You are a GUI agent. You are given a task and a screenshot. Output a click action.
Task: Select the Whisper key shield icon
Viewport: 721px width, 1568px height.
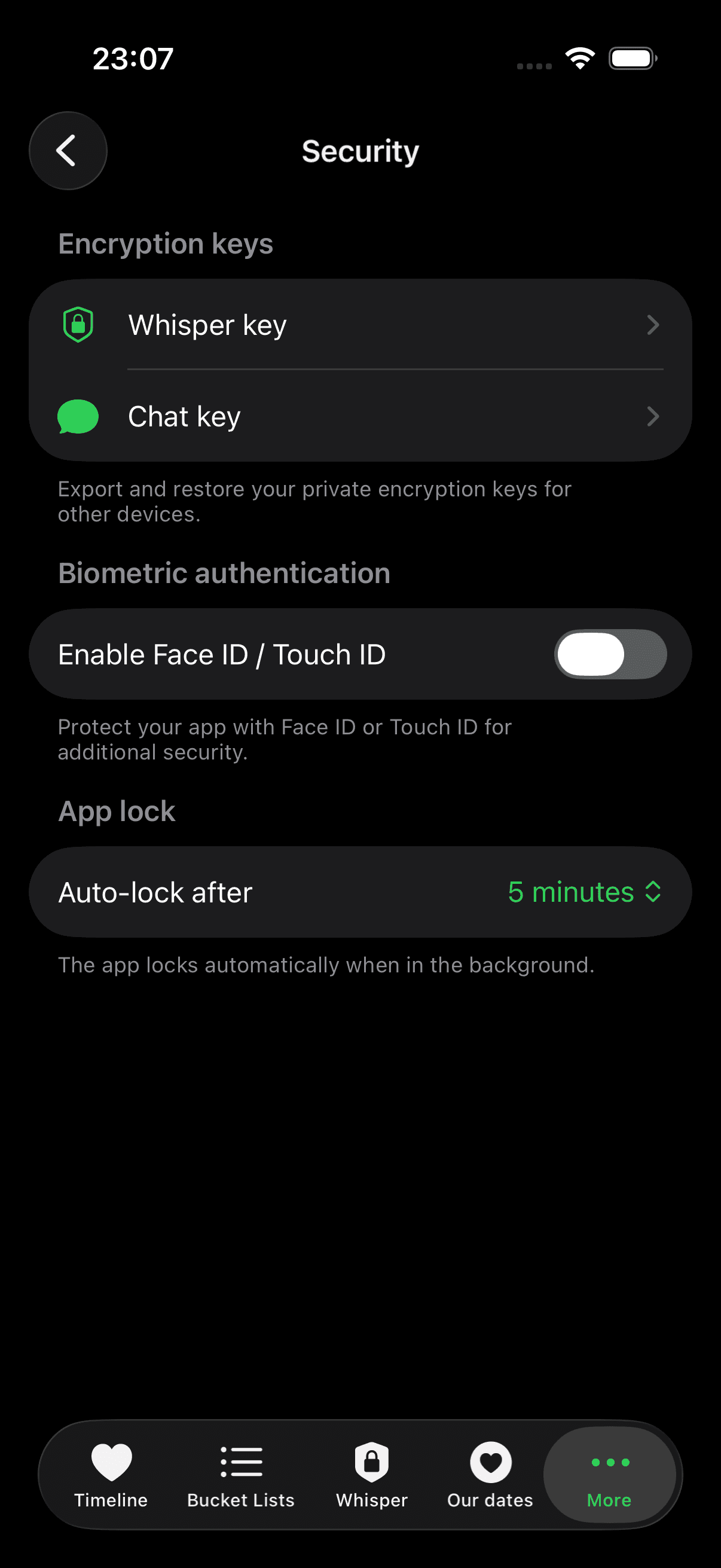(x=77, y=325)
